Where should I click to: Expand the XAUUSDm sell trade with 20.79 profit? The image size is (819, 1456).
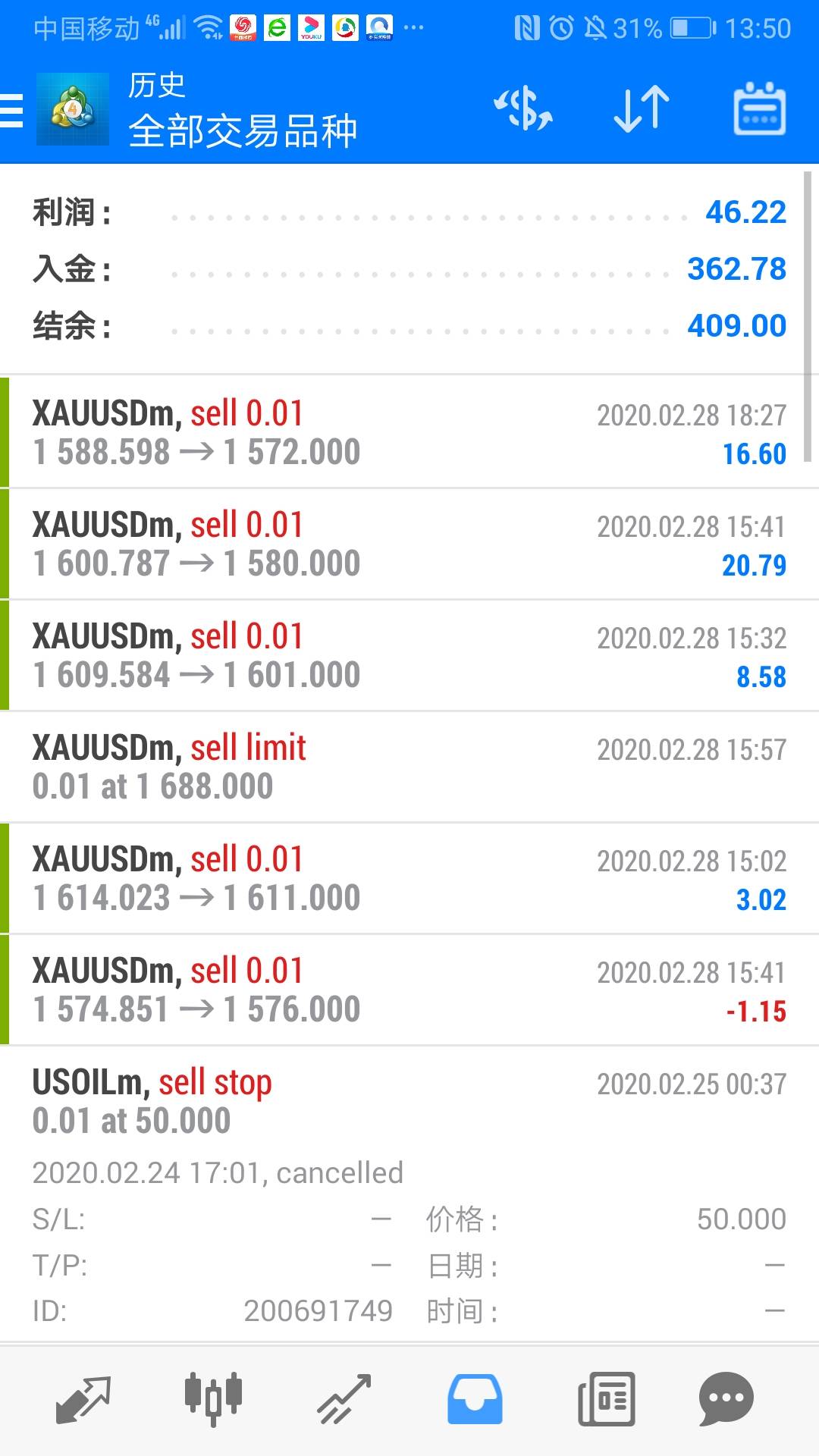click(x=409, y=544)
